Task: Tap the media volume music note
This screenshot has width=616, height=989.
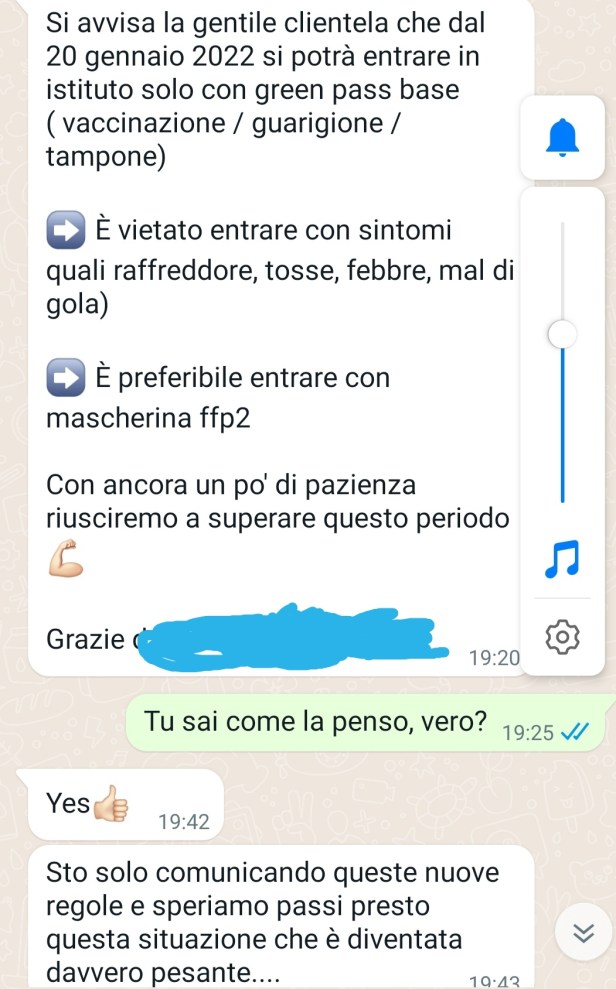Action: pyautogui.click(x=562, y=560)
